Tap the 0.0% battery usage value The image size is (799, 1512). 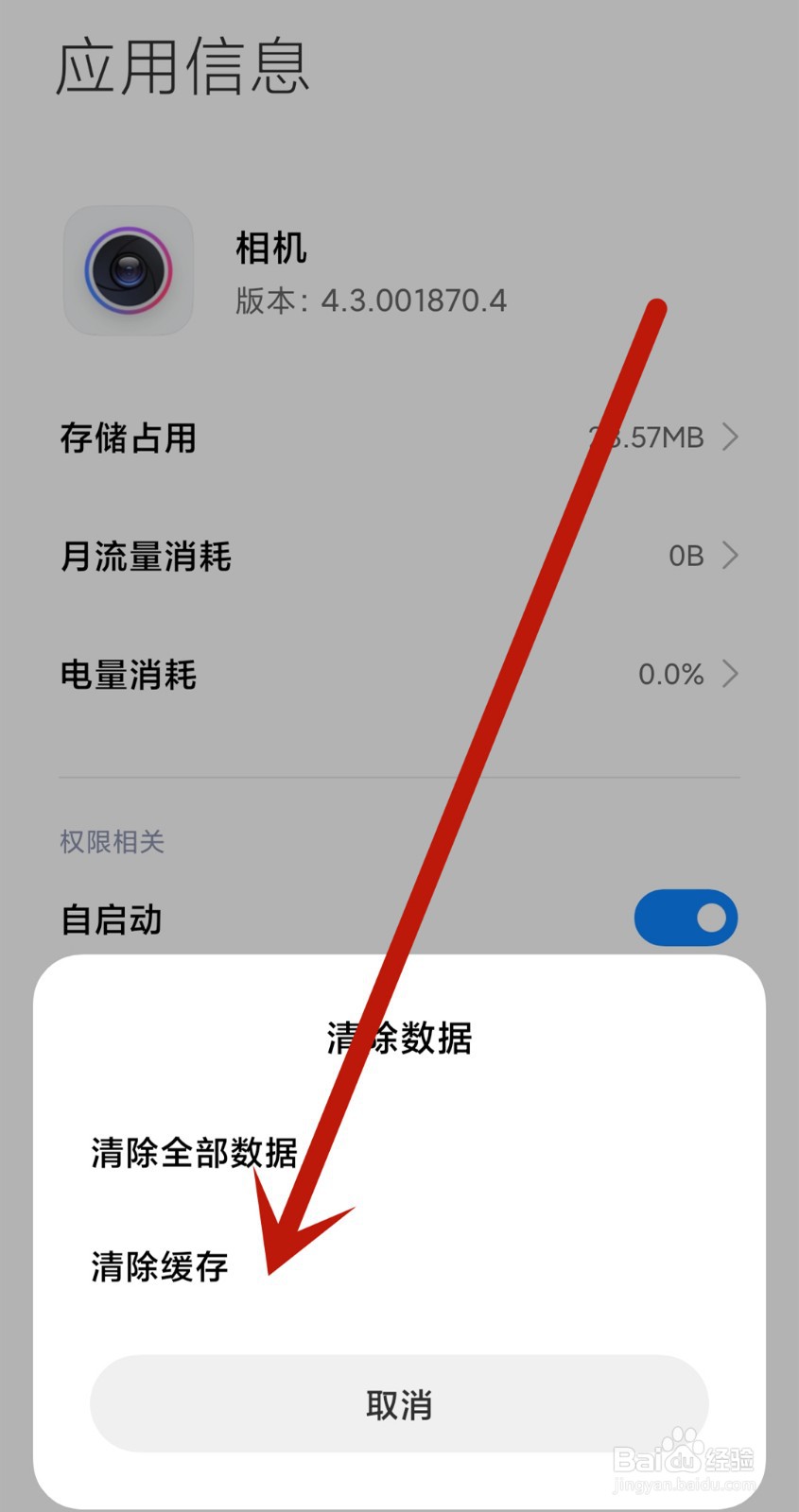pyautogui.click(x=670, y=675)
